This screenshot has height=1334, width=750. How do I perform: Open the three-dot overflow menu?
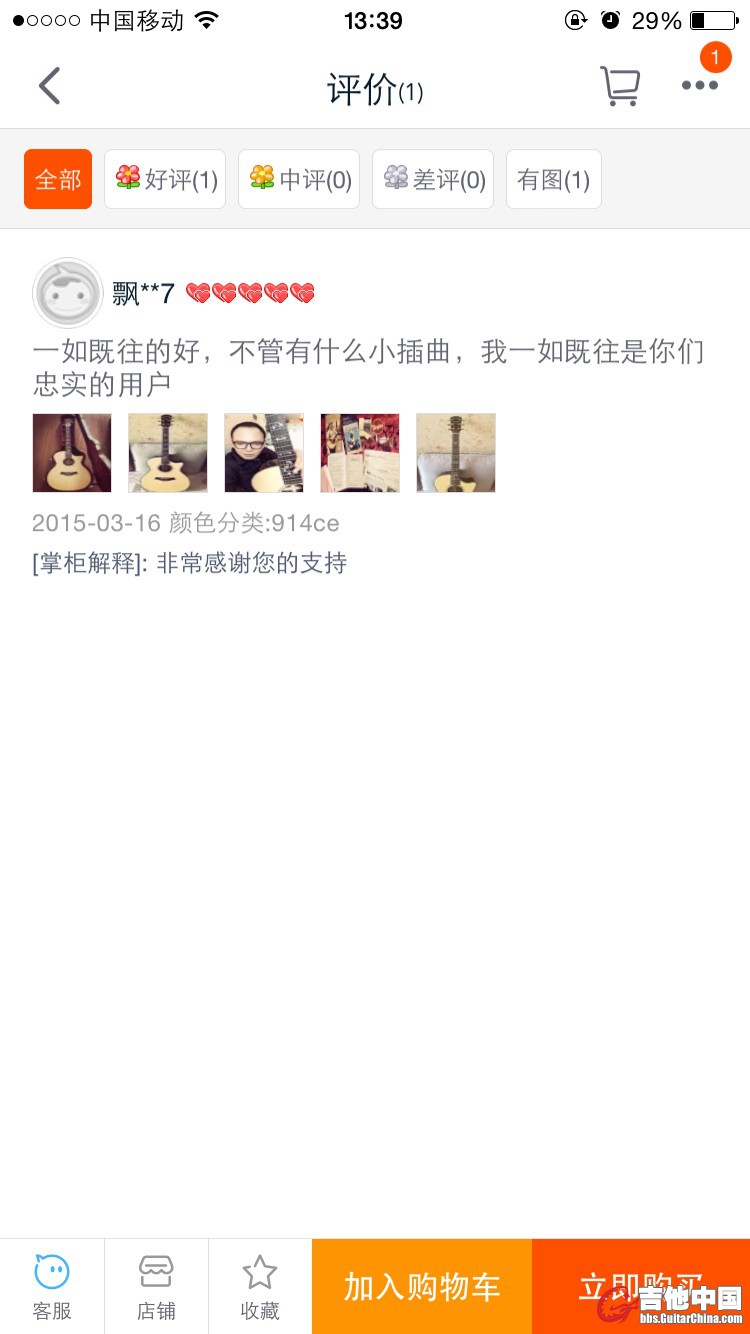tap(699, 86)
